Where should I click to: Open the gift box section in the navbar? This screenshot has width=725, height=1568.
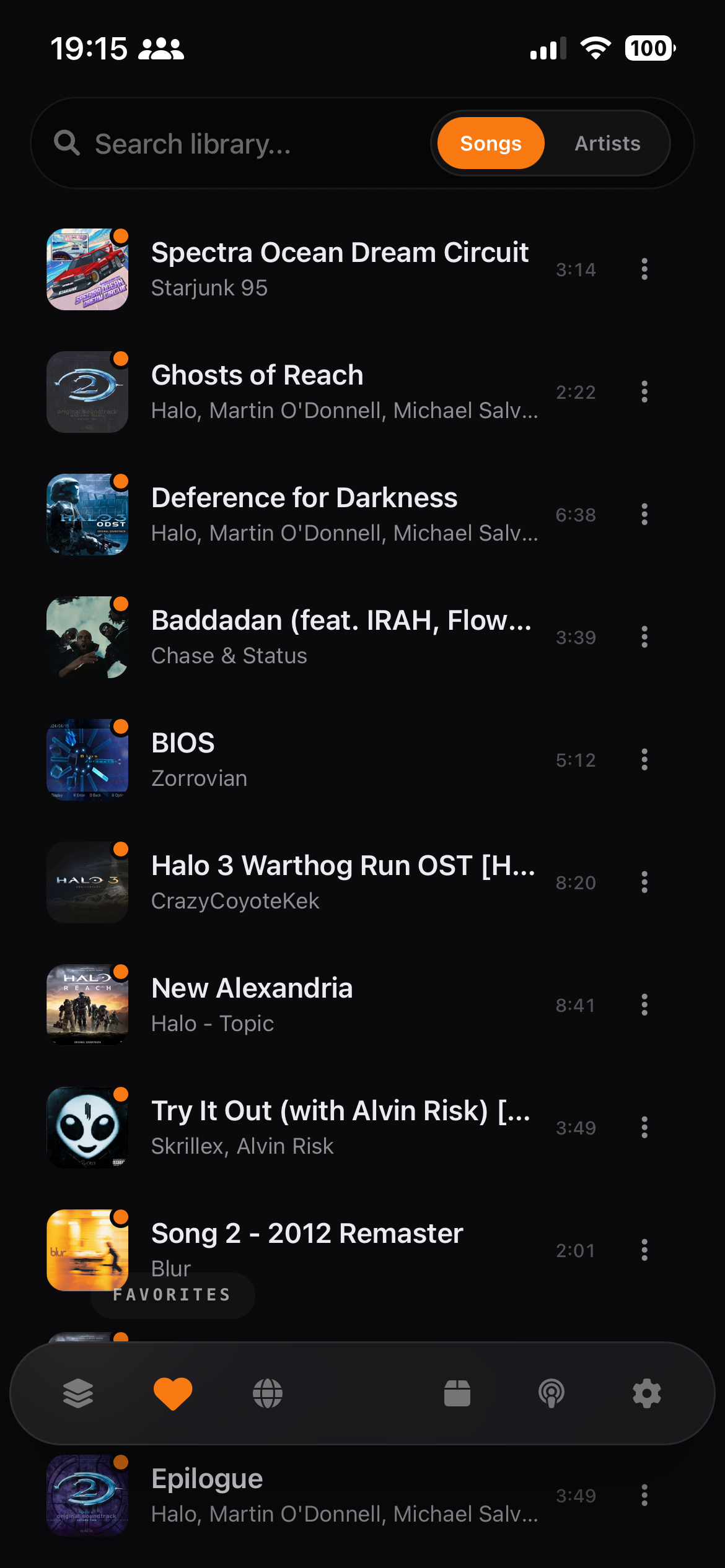pyautogui.click(x=457, y=1393)
